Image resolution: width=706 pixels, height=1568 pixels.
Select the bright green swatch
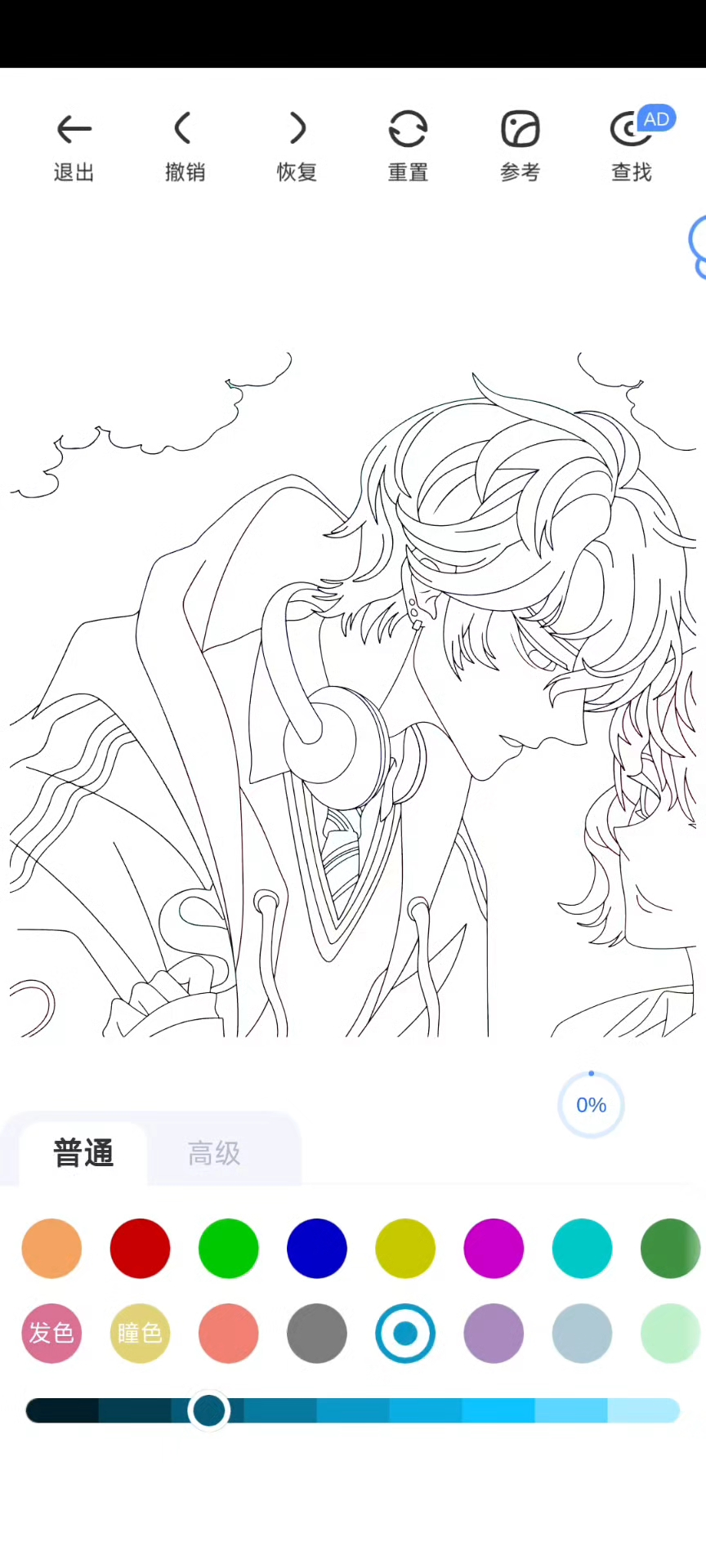click(x=229, y=1248)
